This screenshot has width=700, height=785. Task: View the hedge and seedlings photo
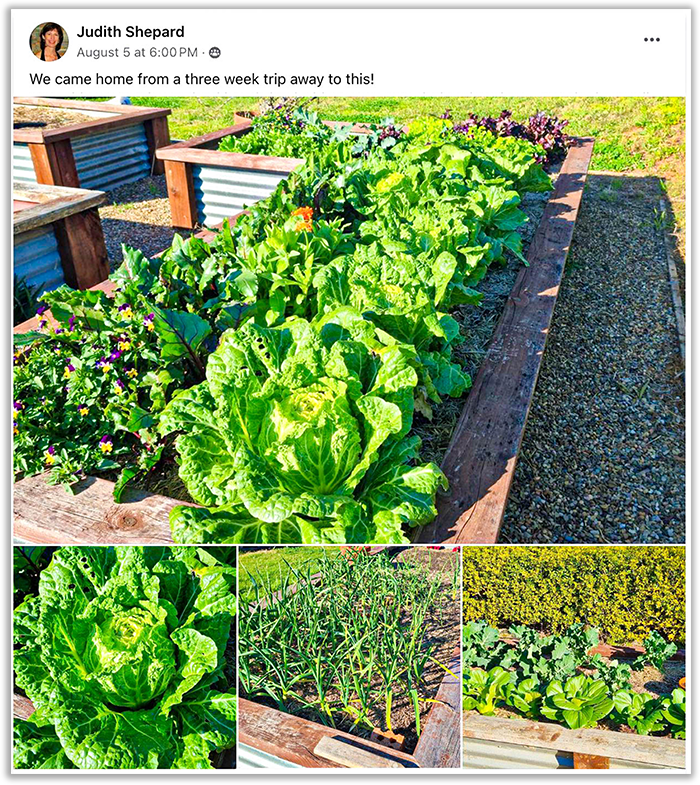coord(574,657)
